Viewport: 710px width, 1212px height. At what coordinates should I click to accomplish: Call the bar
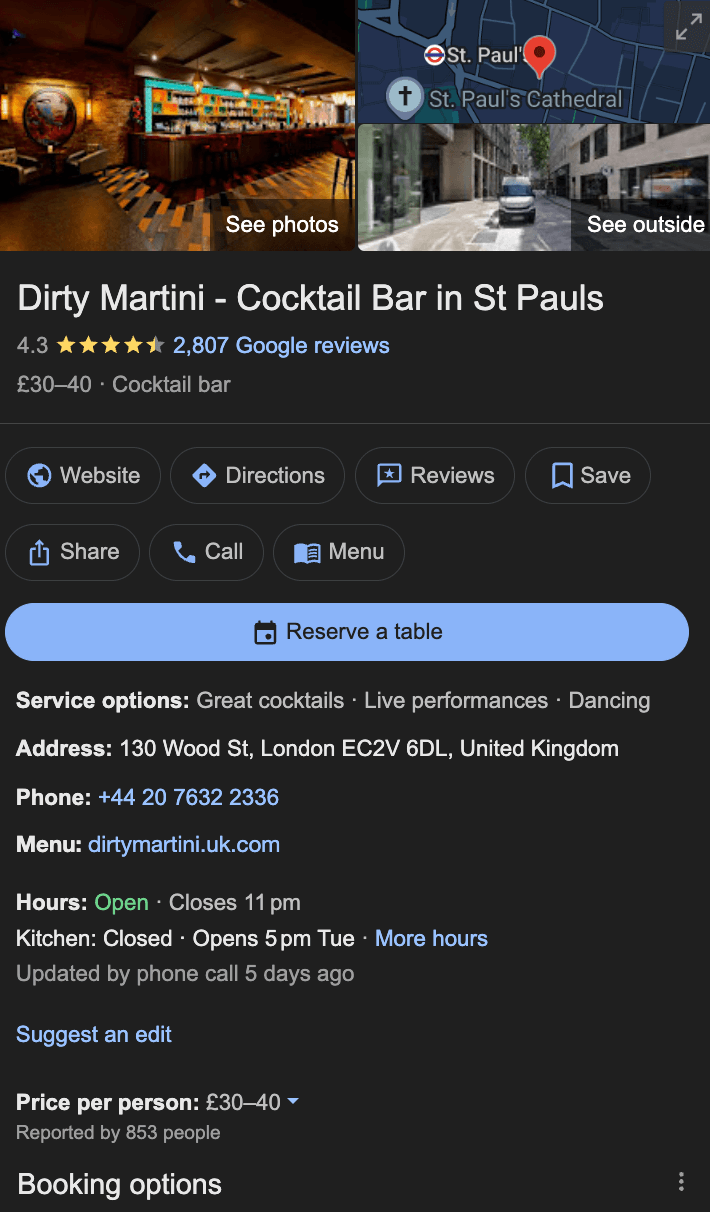click(x=207, y=552)
